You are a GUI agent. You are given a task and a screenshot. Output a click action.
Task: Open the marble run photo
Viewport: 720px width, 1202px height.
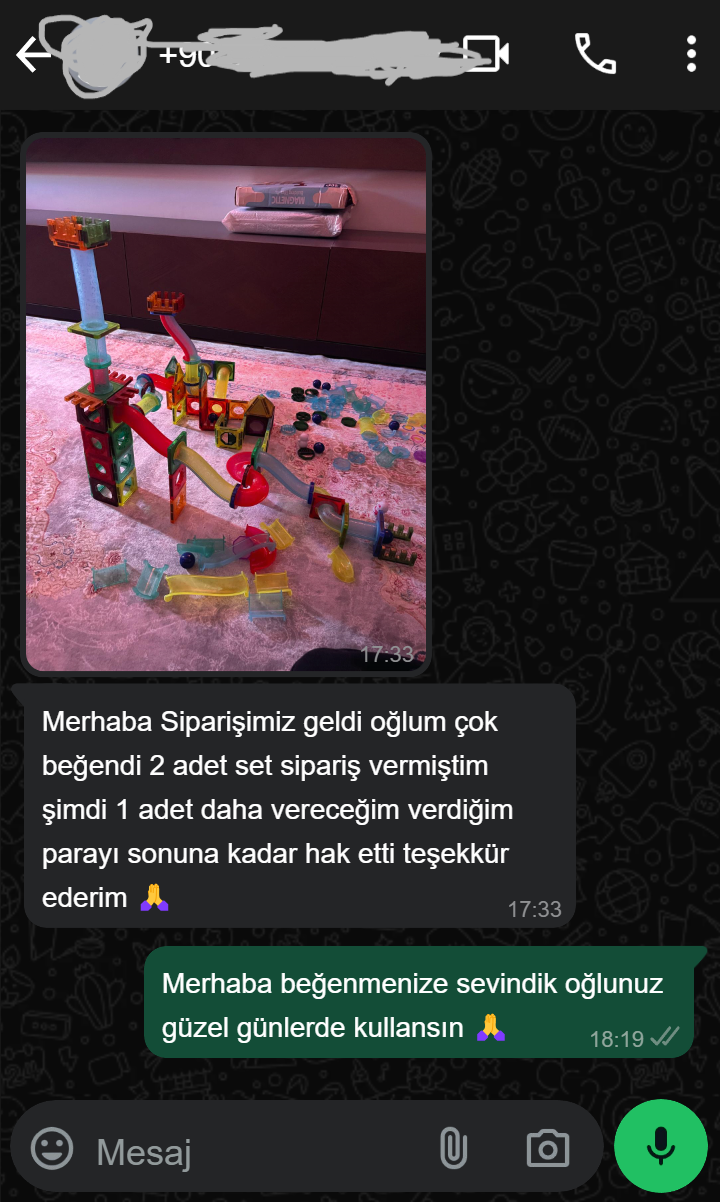226,402
